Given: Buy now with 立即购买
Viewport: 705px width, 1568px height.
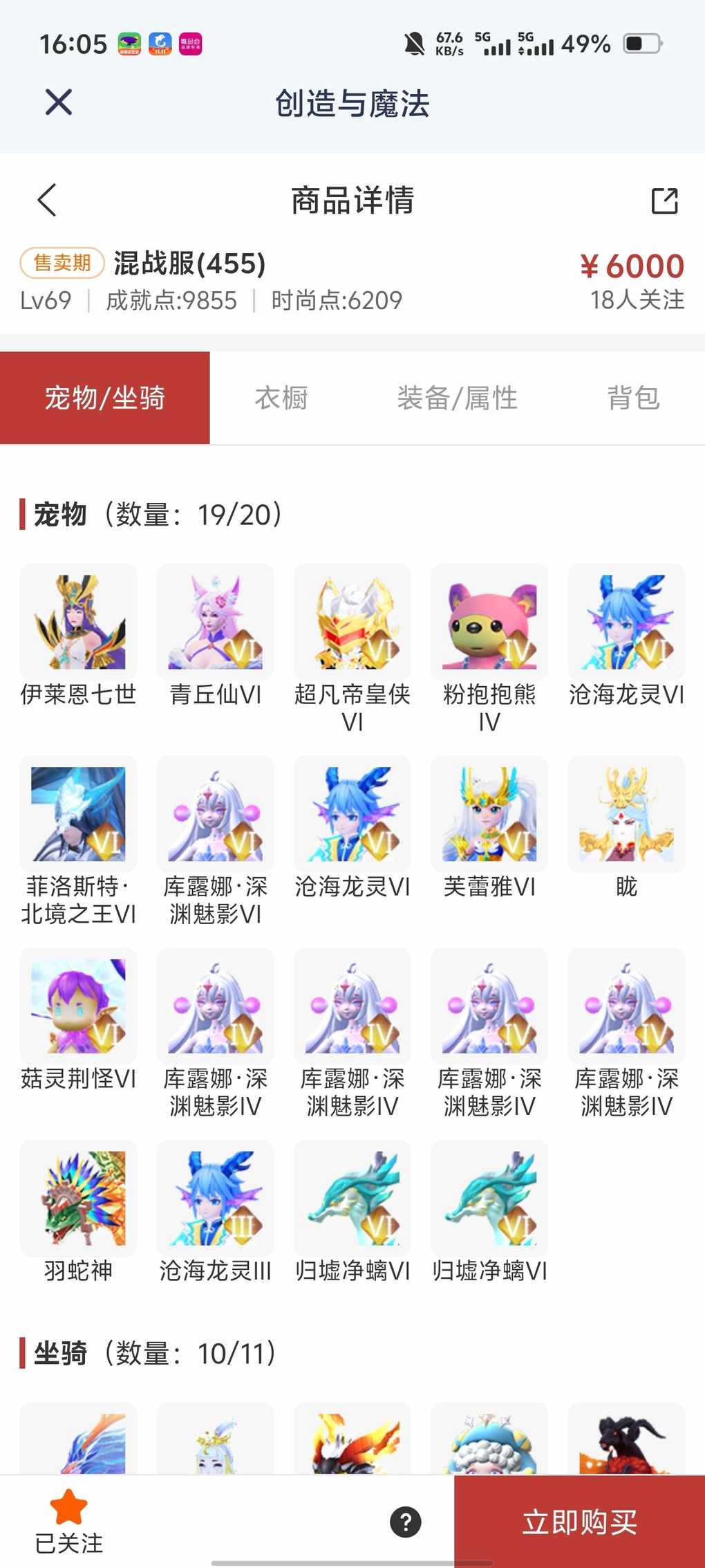Looking at the screenshot, I should point(579,1522).
